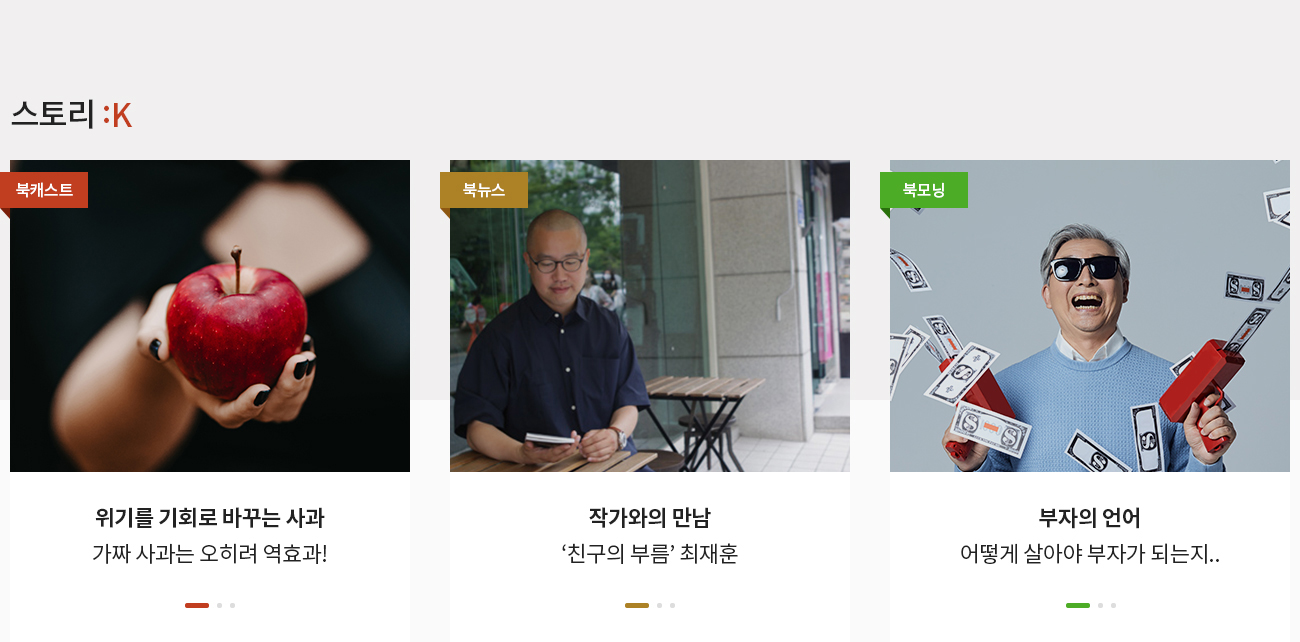Screen dimensions: 1300x642
Task: Open the 북캐스트 apple story card
Action: (x=210, y=316)
